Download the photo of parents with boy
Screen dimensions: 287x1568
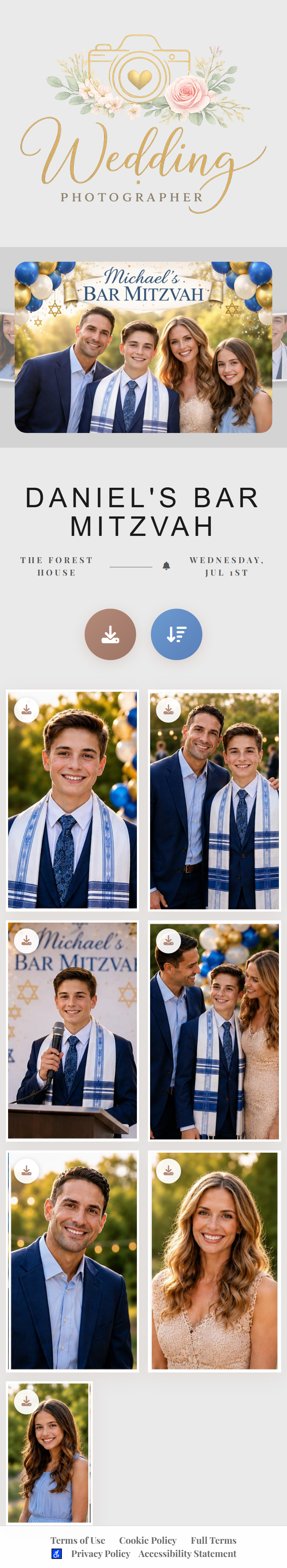click(169, 941)
